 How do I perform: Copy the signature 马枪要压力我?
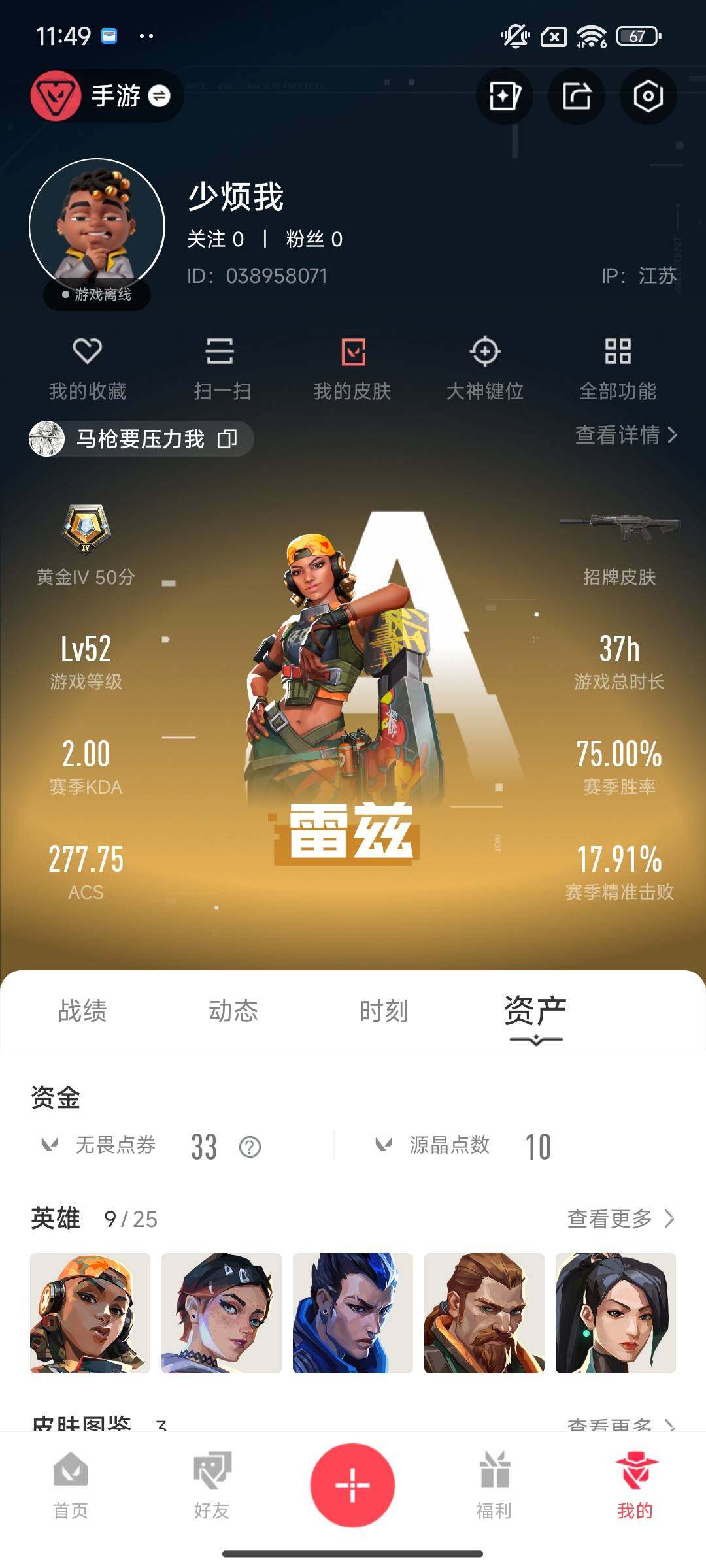(227, 438)
